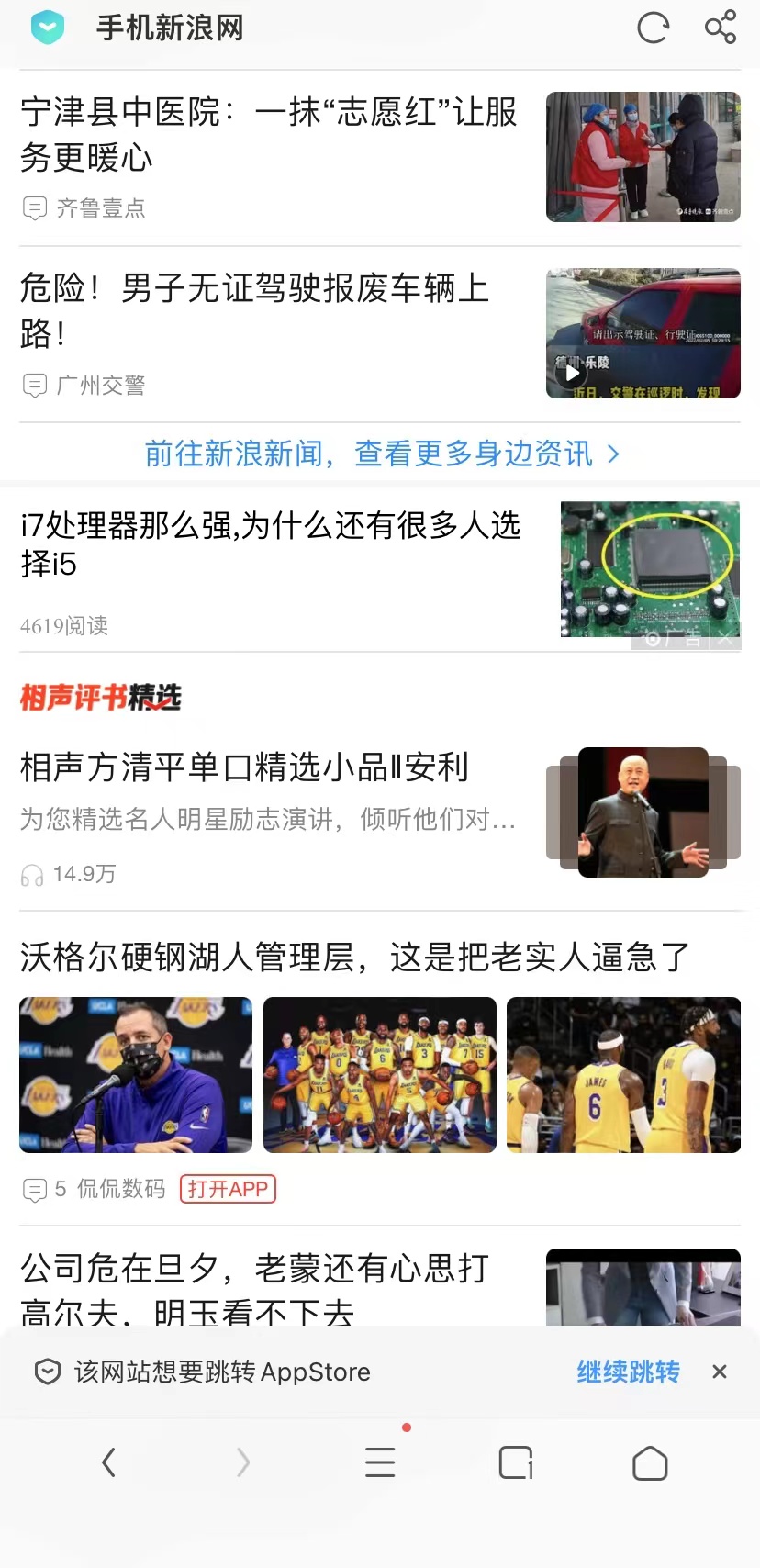
Task: Refresh the current page
Action: click(652, 28)
